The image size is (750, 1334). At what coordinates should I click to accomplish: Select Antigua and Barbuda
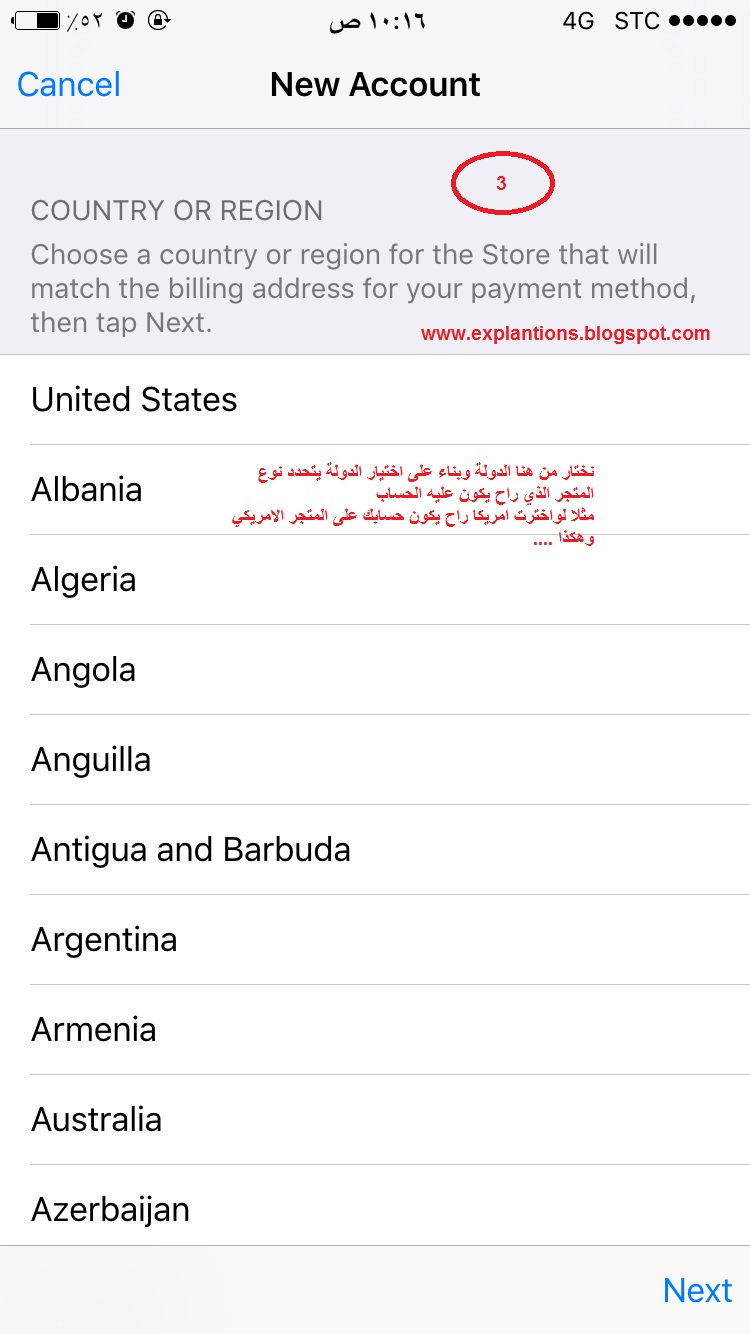[191, 850]
